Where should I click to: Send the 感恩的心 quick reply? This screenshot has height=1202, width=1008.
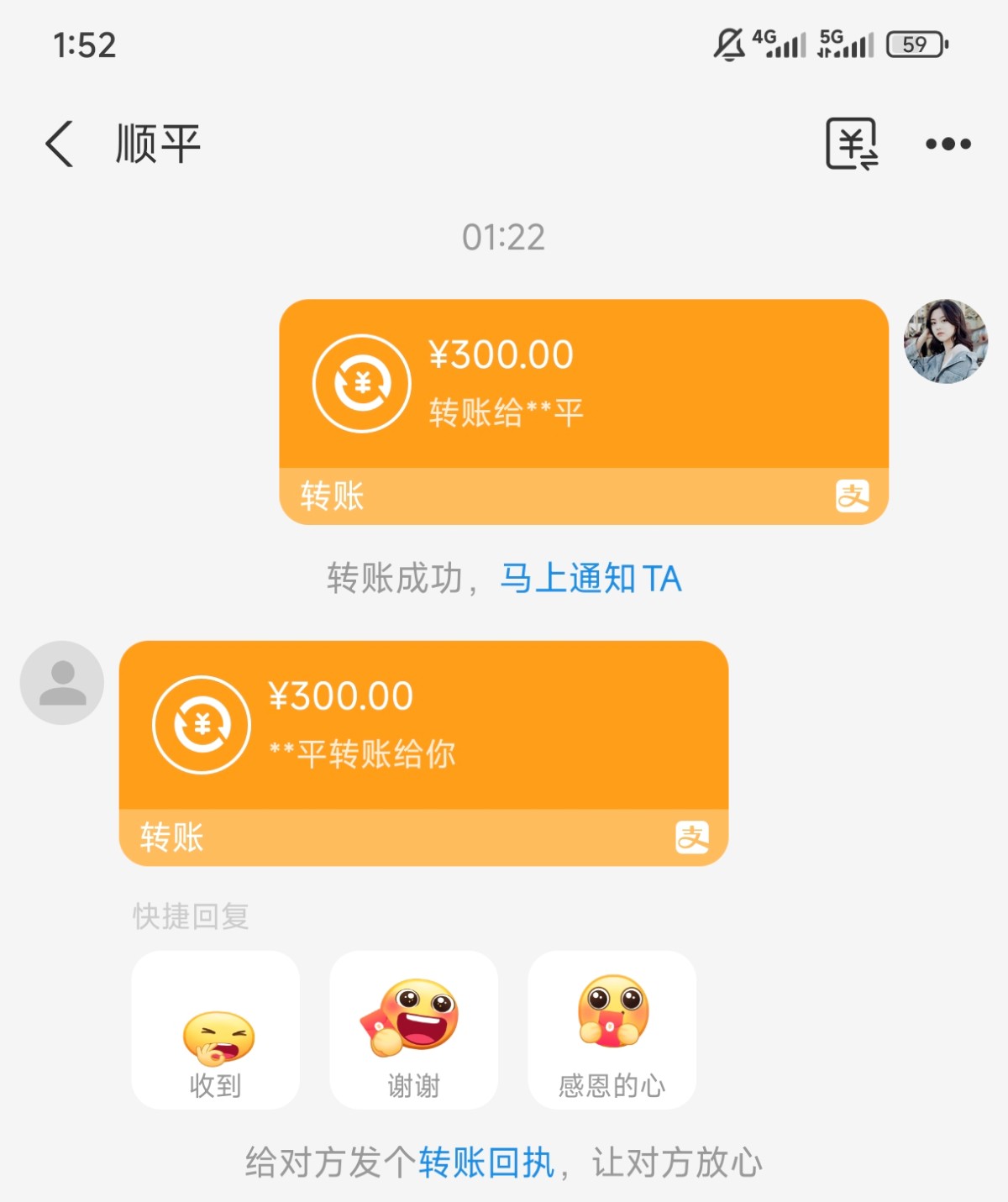pyautogui.click(x=612, y=1030)
